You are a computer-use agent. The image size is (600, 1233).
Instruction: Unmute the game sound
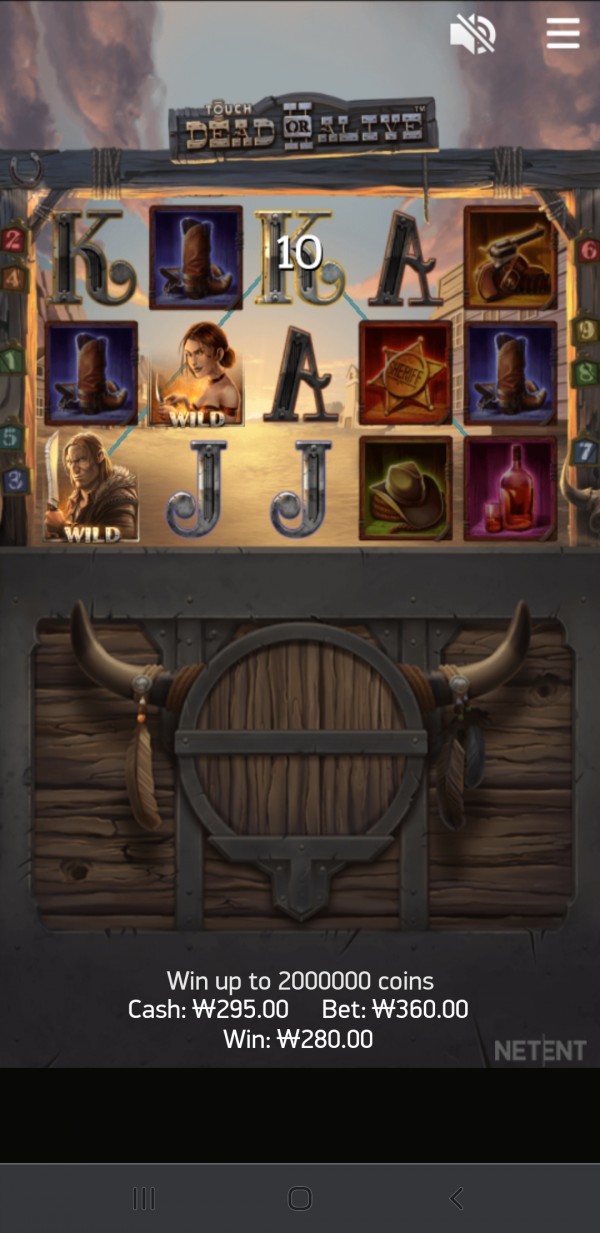pyautogui.click(x=472, y=35)
